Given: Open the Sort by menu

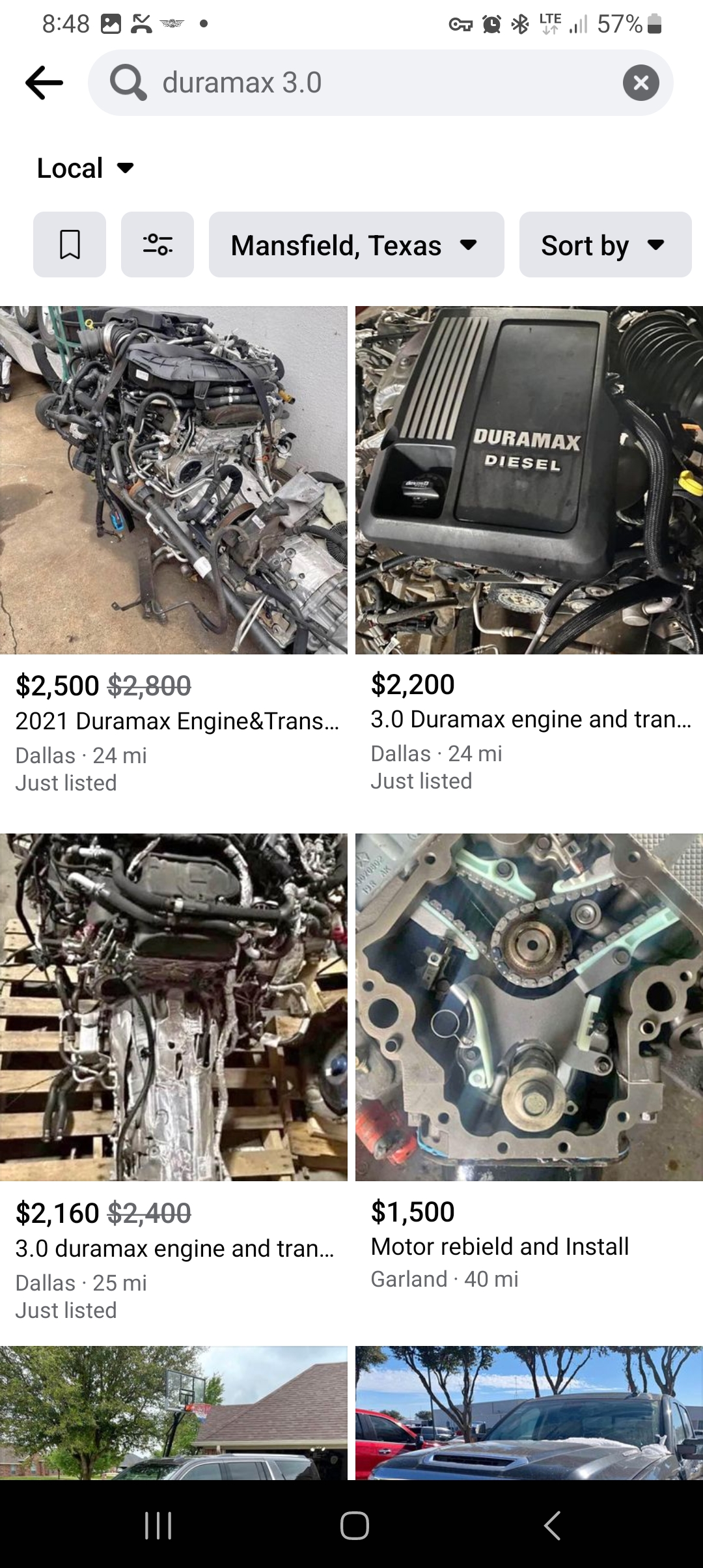Looking at the screenshot, I should 605,245.
